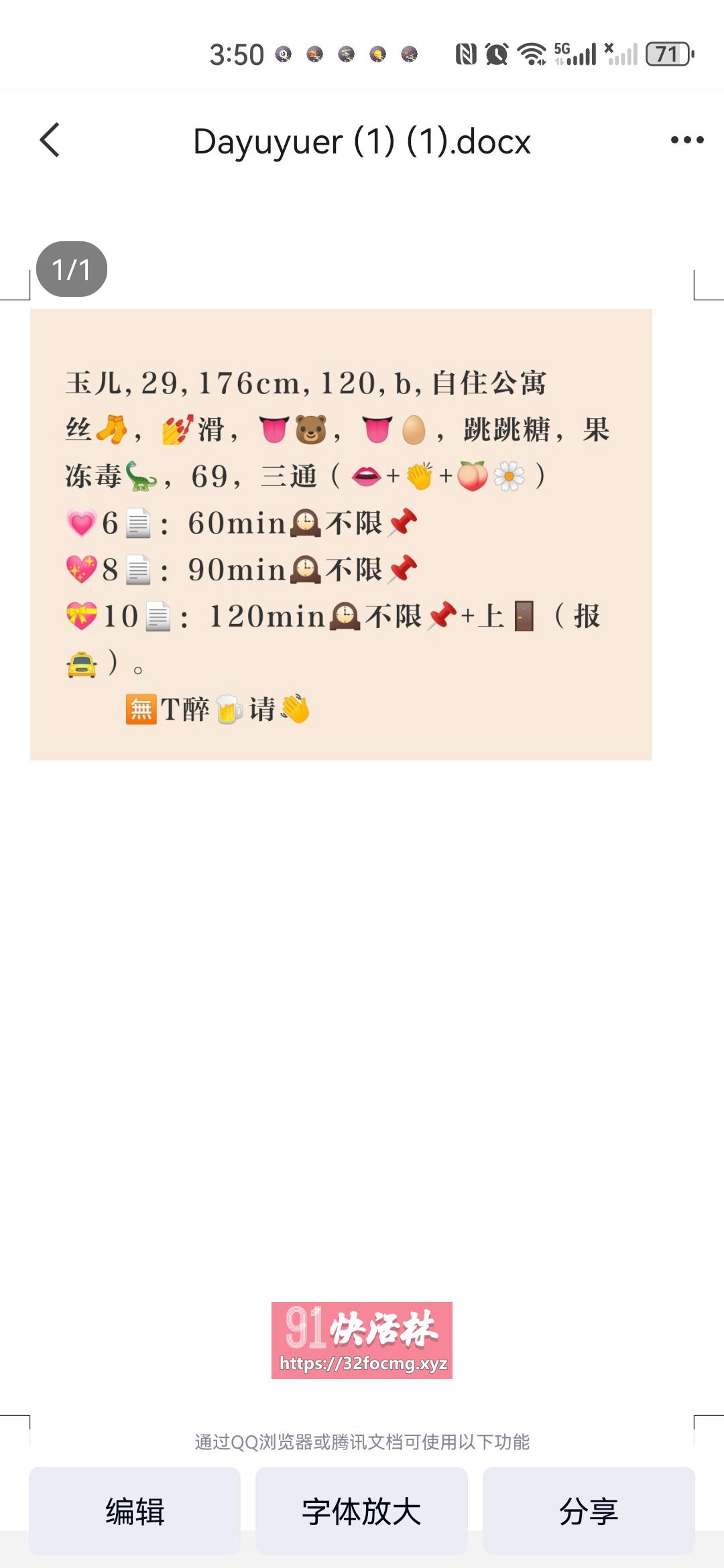Tap the 编辑 button
Image resolution: width=724 pixels, height=1568 pixels.
coord(135,1512)
